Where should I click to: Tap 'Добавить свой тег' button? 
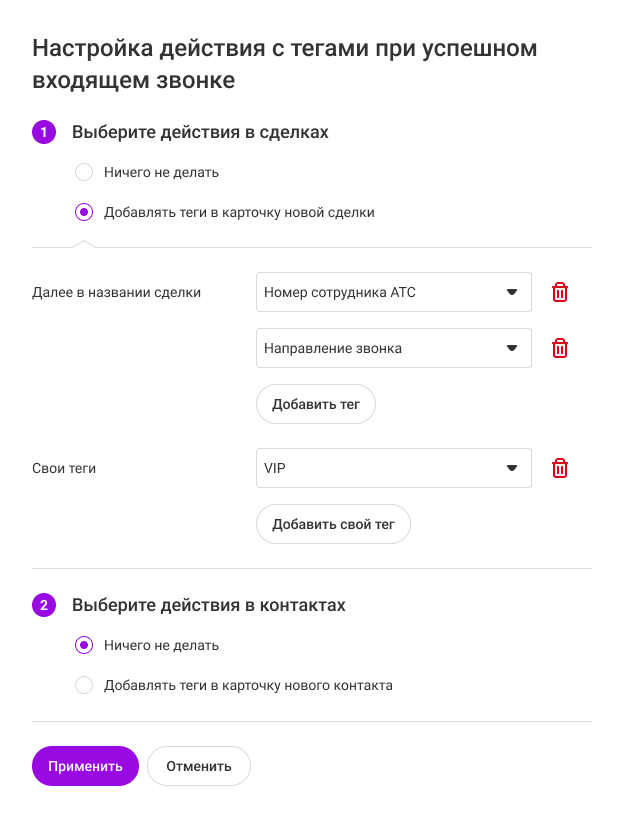click(x=333, y=524)
